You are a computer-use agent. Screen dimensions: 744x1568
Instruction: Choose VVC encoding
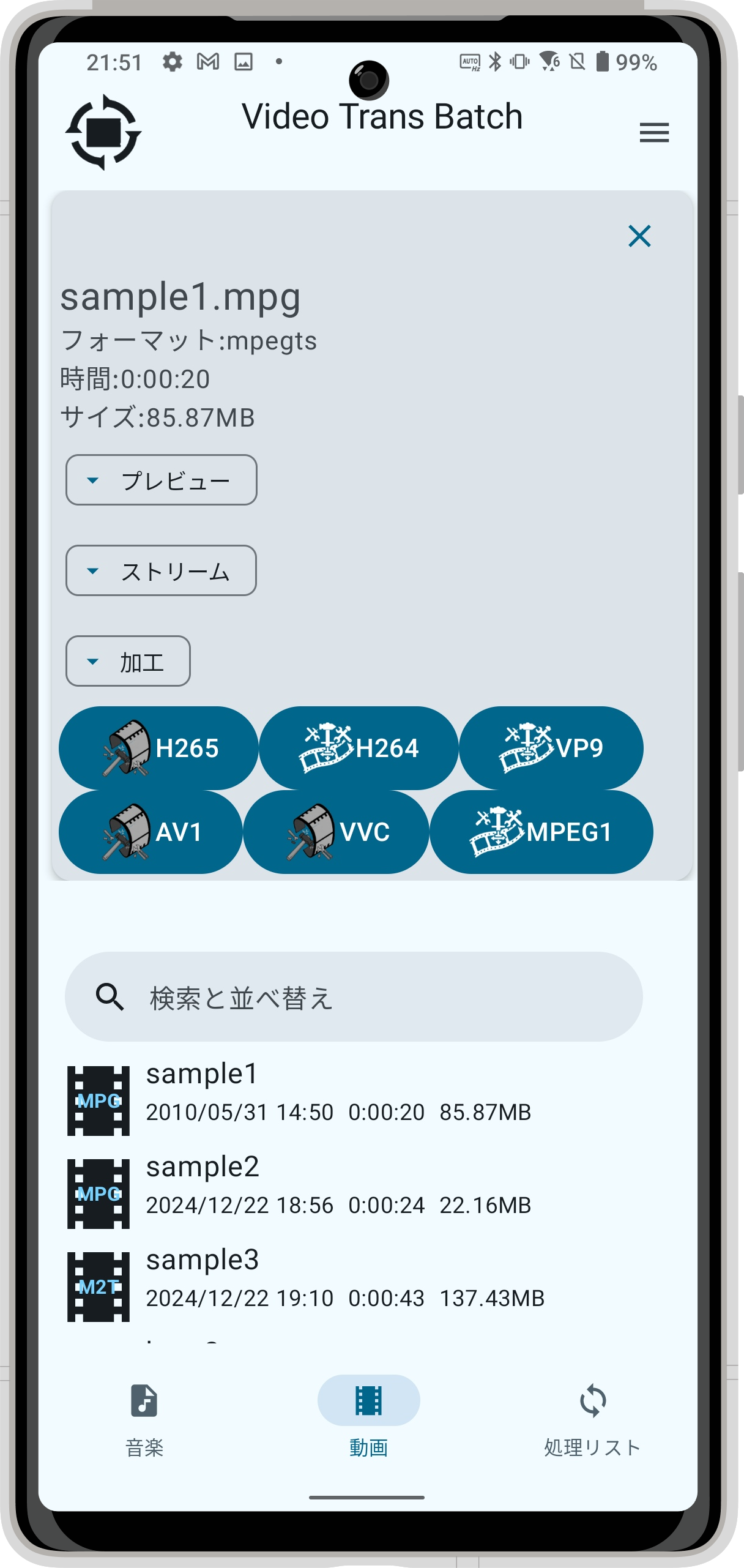(x=336, y=832)
